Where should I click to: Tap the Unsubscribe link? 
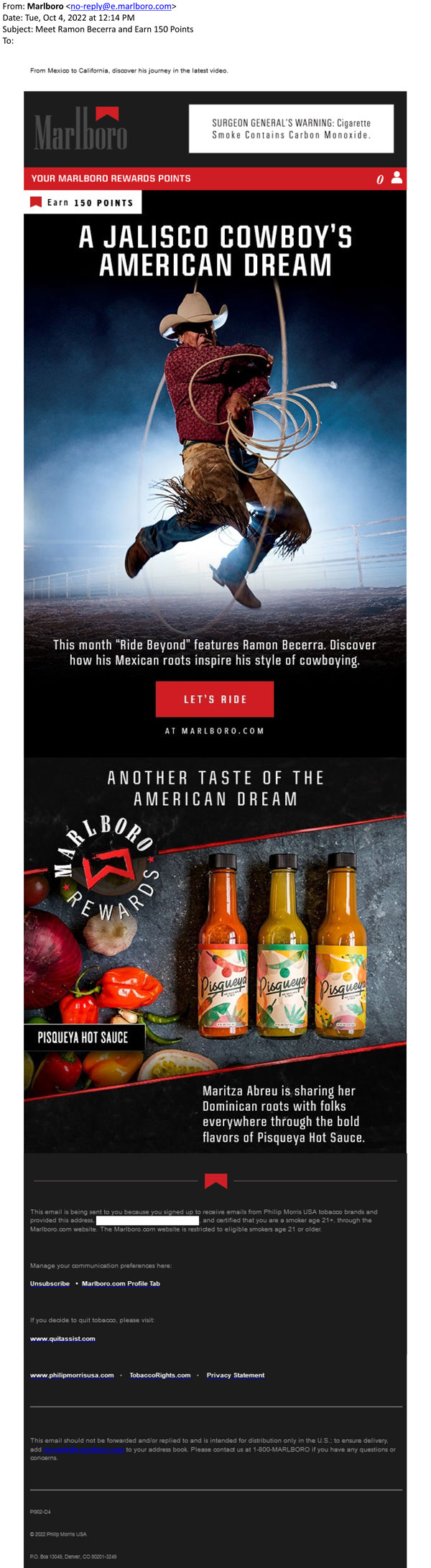50,1283
